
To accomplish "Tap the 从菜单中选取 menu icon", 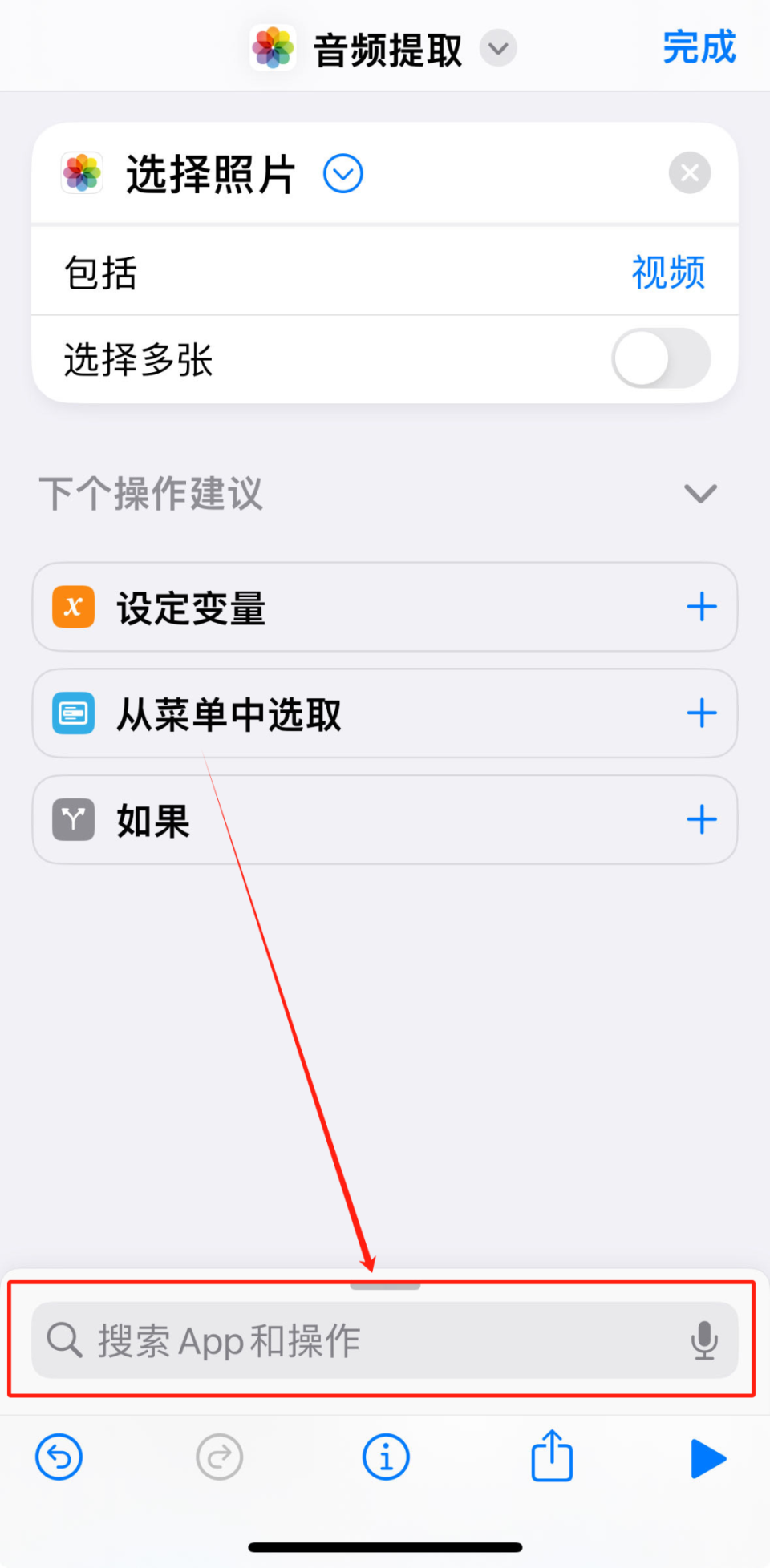I will click(x=72, y=713).
